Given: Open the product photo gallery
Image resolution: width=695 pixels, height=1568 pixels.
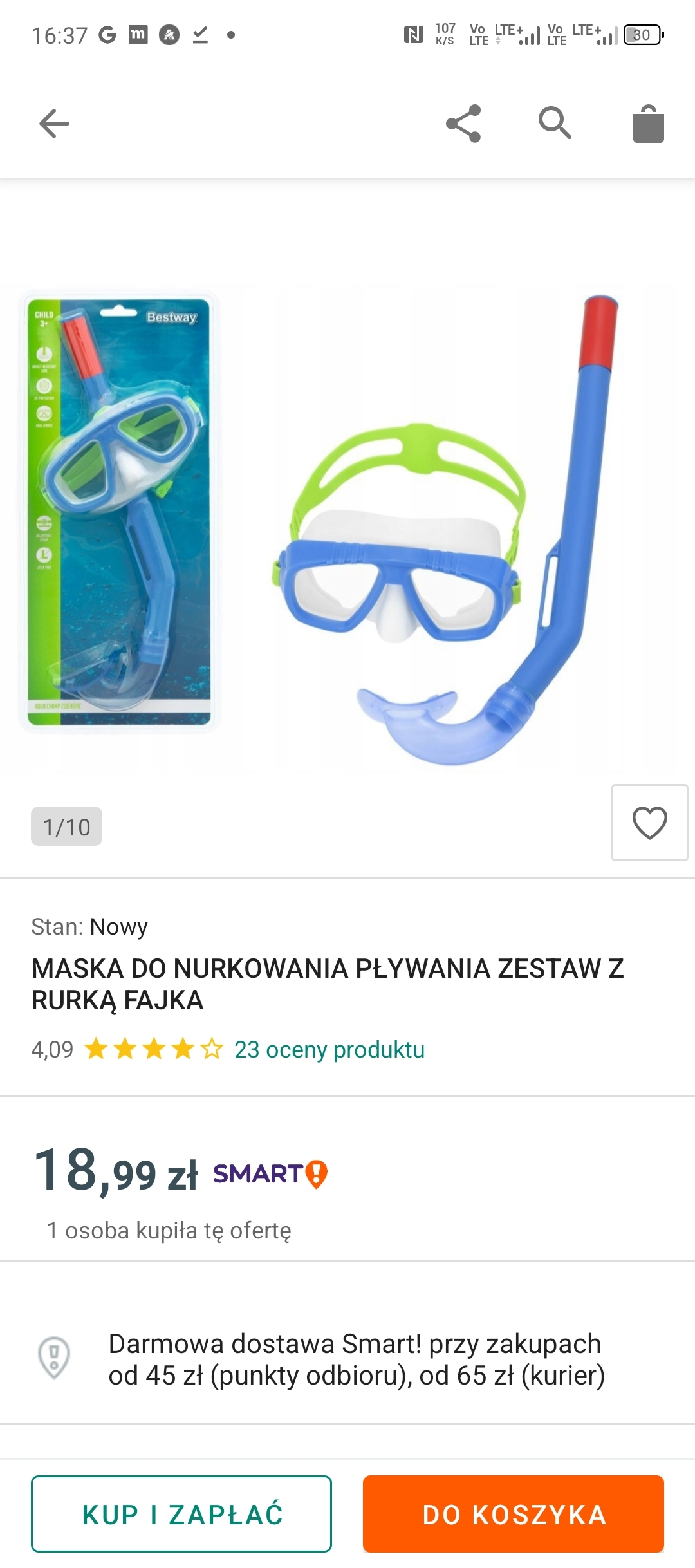Looking at the screenshot, I should pos(347,528).
